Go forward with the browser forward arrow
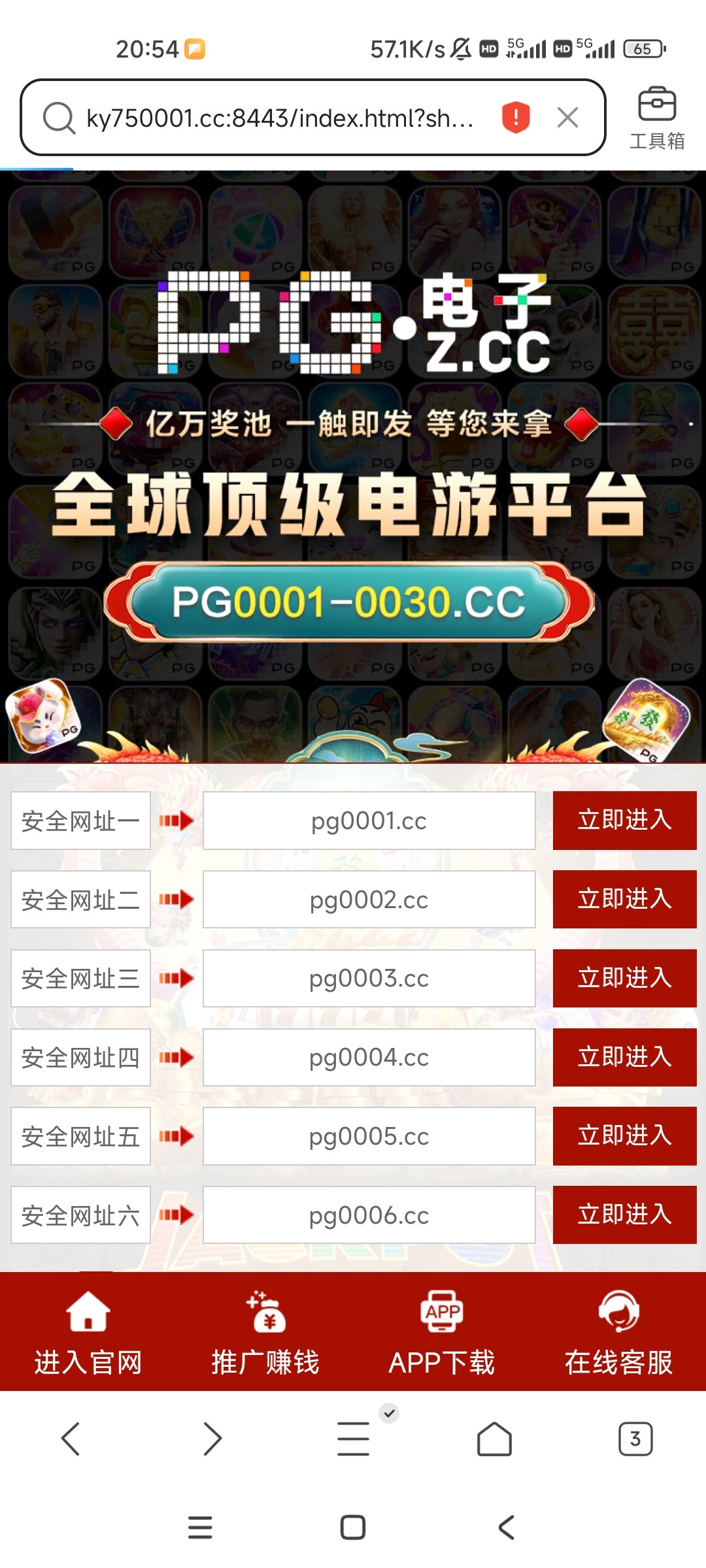706x1568 pixels. pos(212,1439)
